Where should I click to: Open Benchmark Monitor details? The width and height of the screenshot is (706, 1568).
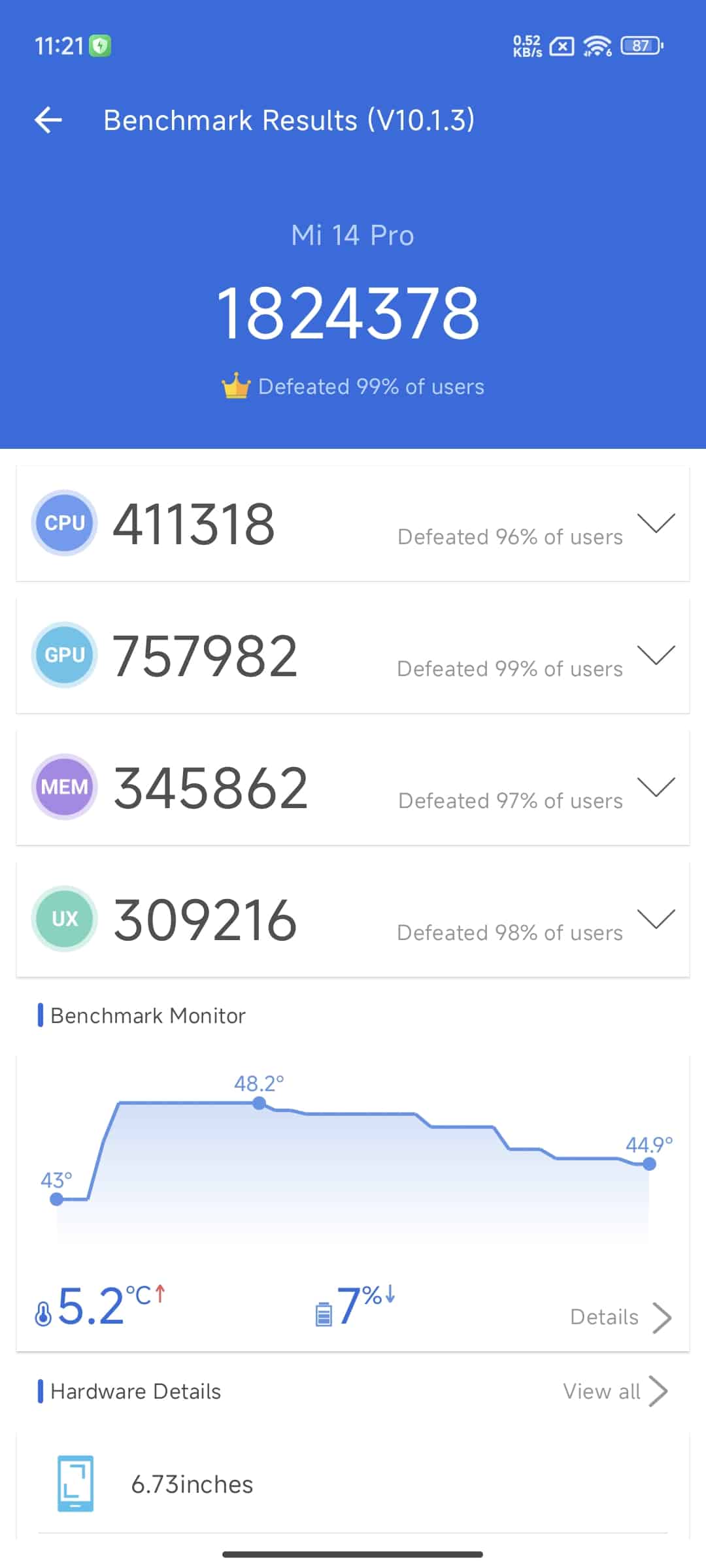[x=621, y=1317]
